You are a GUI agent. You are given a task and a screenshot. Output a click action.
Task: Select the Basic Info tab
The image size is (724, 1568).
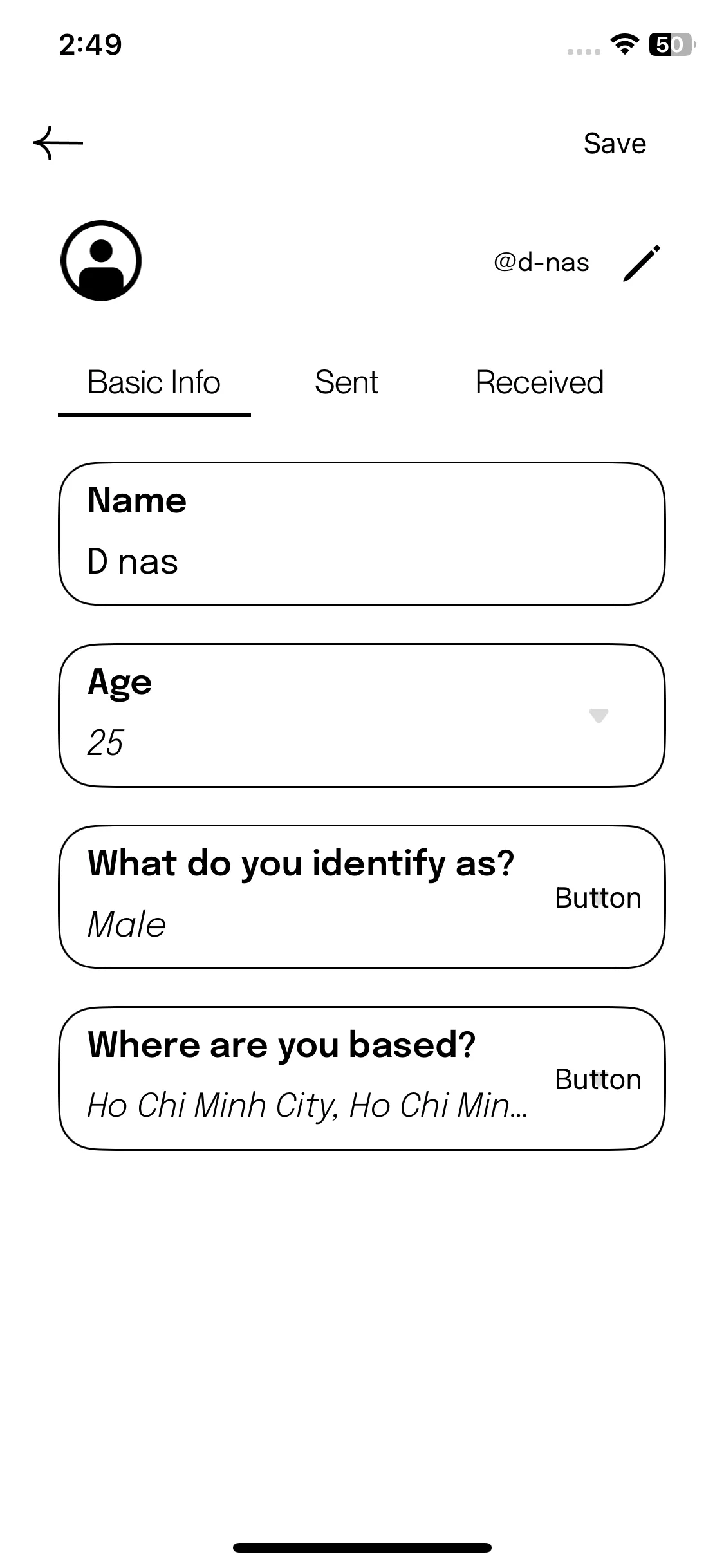(x=154, y=382)
